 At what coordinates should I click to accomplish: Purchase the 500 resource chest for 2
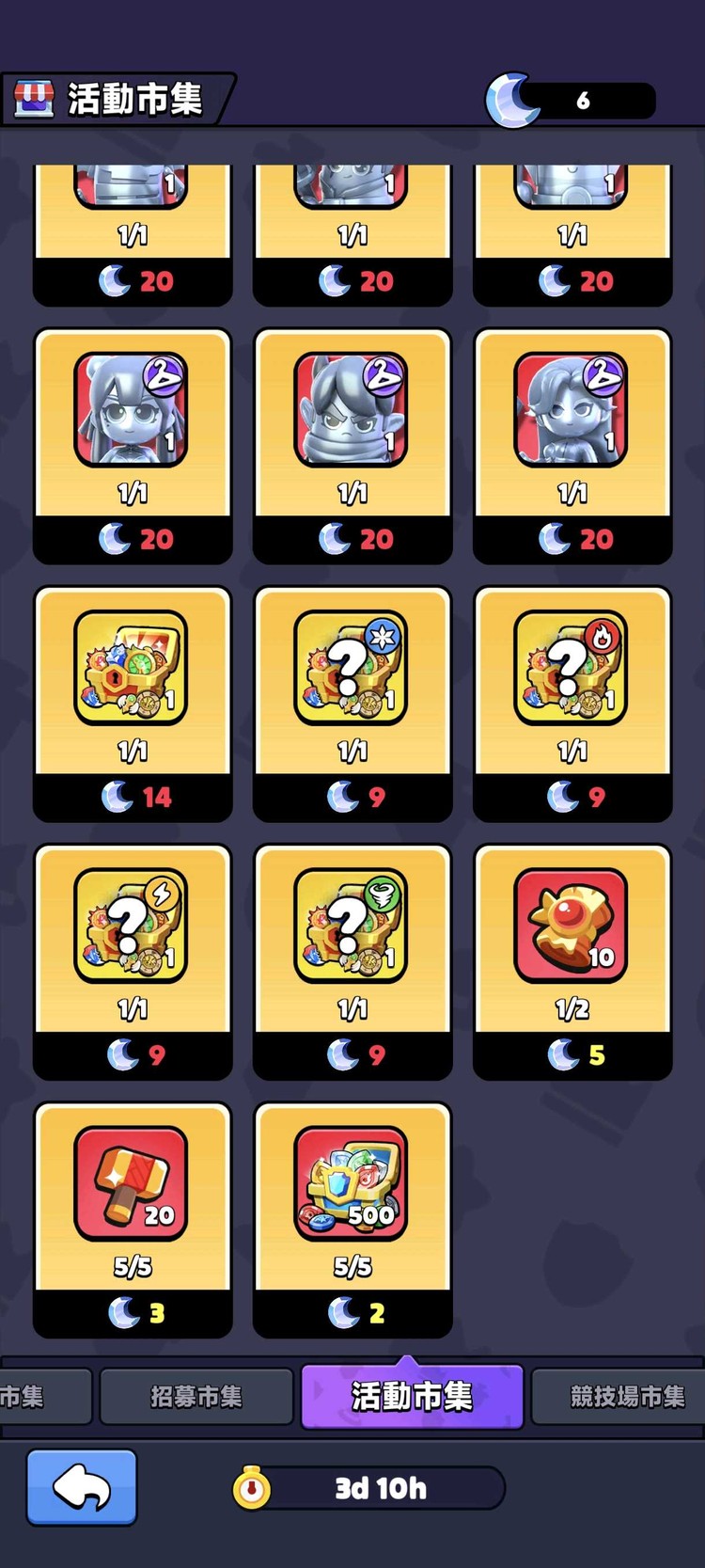pyautogui.click(x=352, y=1219)
